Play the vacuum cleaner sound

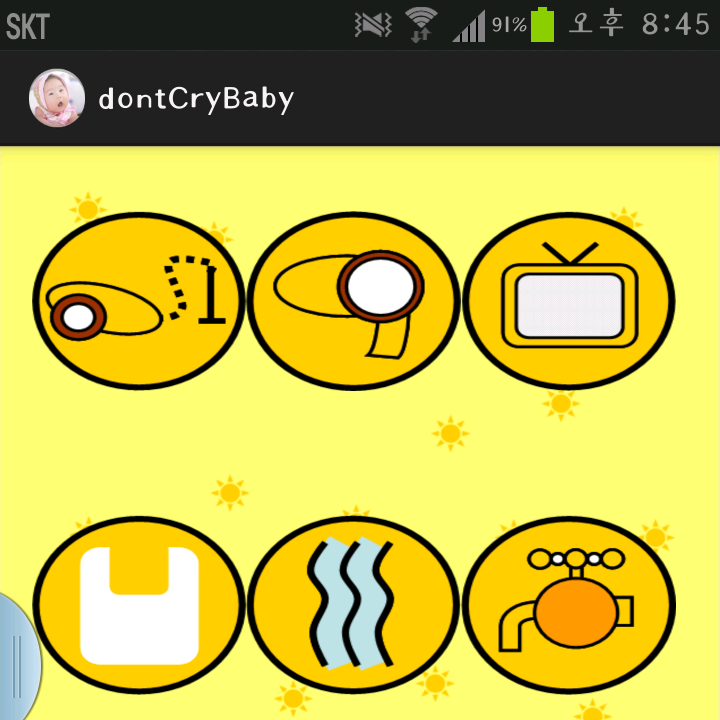click(x=139, y=301)
